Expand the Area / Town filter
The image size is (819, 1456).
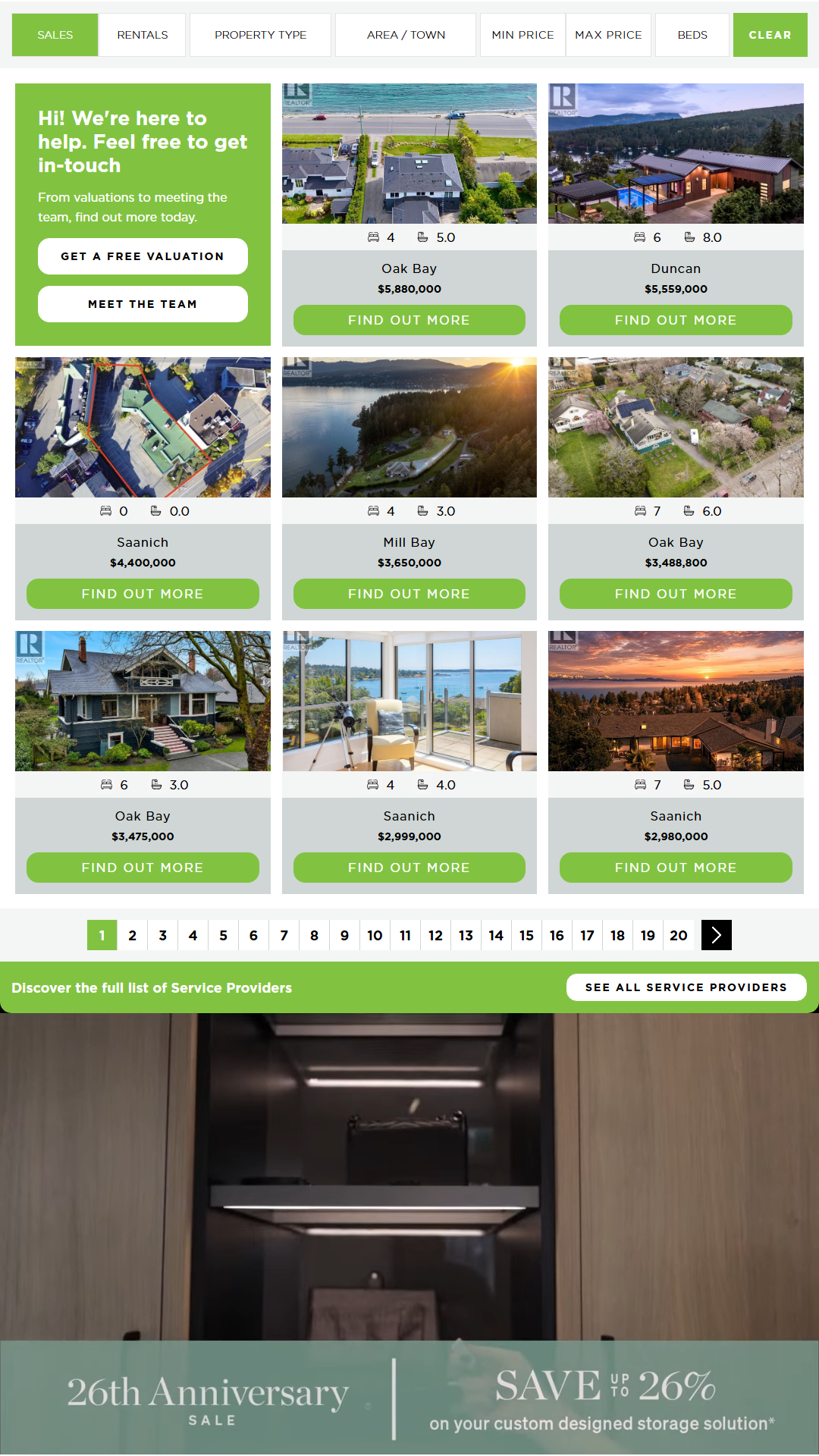[406, 35]
